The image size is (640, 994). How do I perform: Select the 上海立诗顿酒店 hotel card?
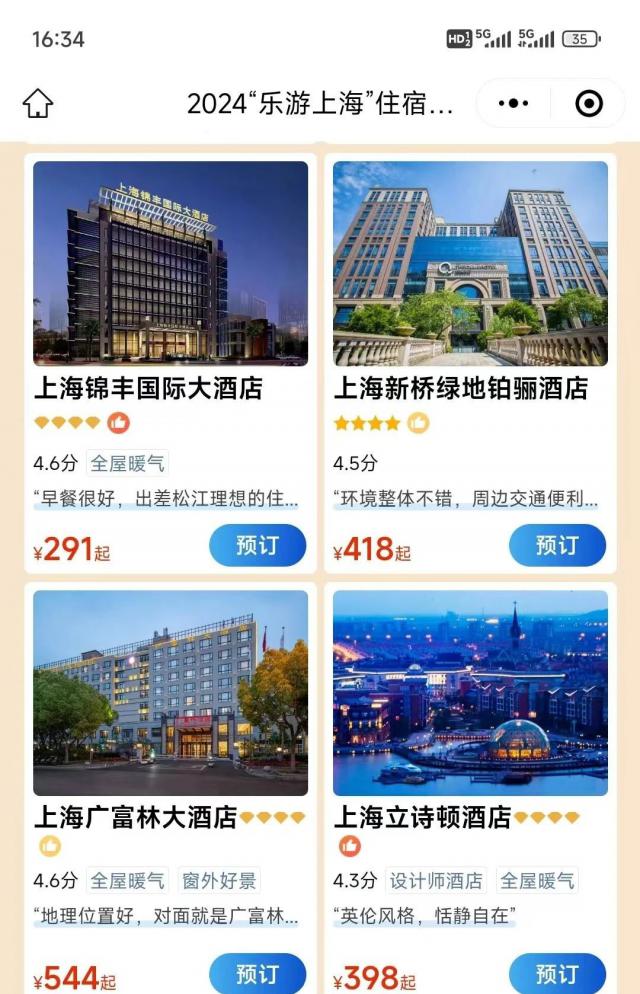[470, 693]
